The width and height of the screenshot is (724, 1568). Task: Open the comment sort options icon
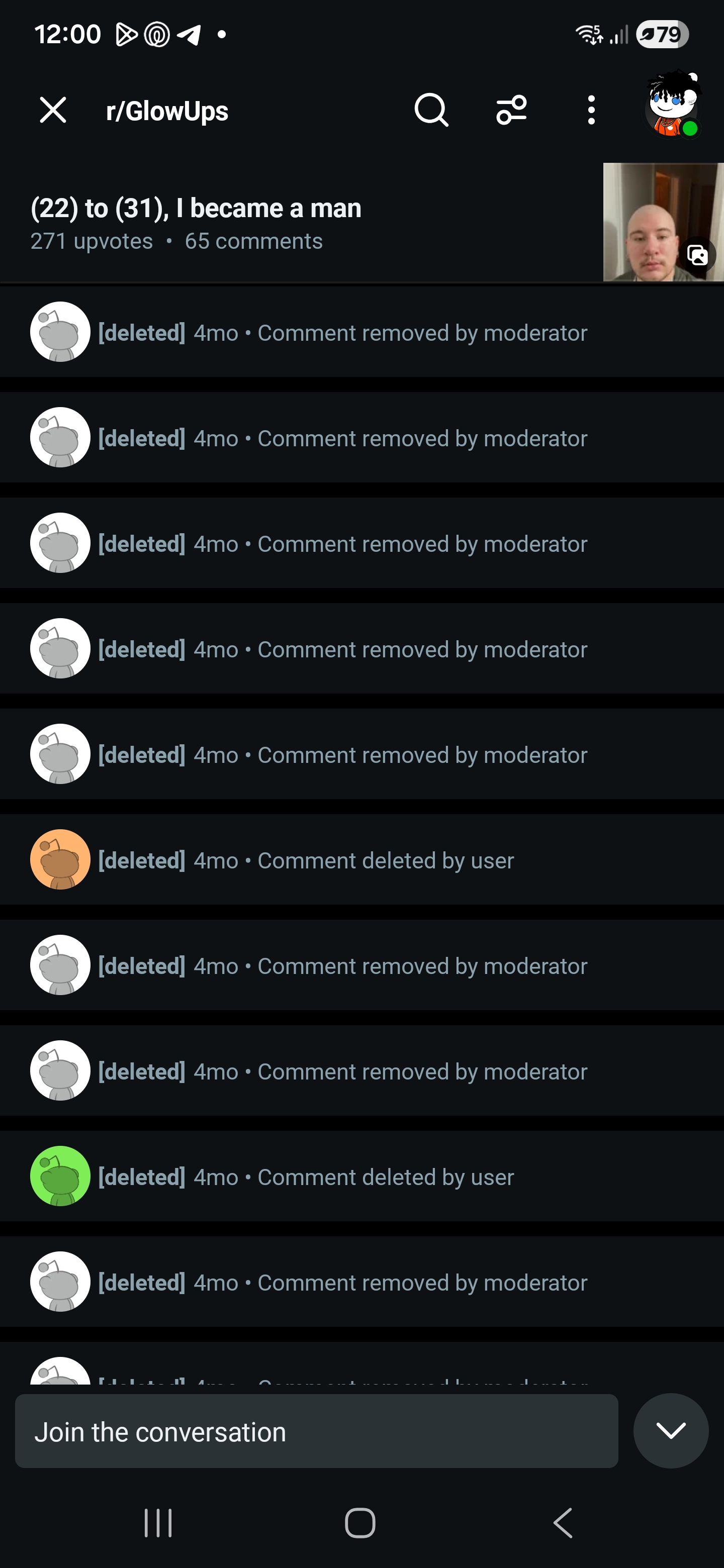(x=511, y=110)
